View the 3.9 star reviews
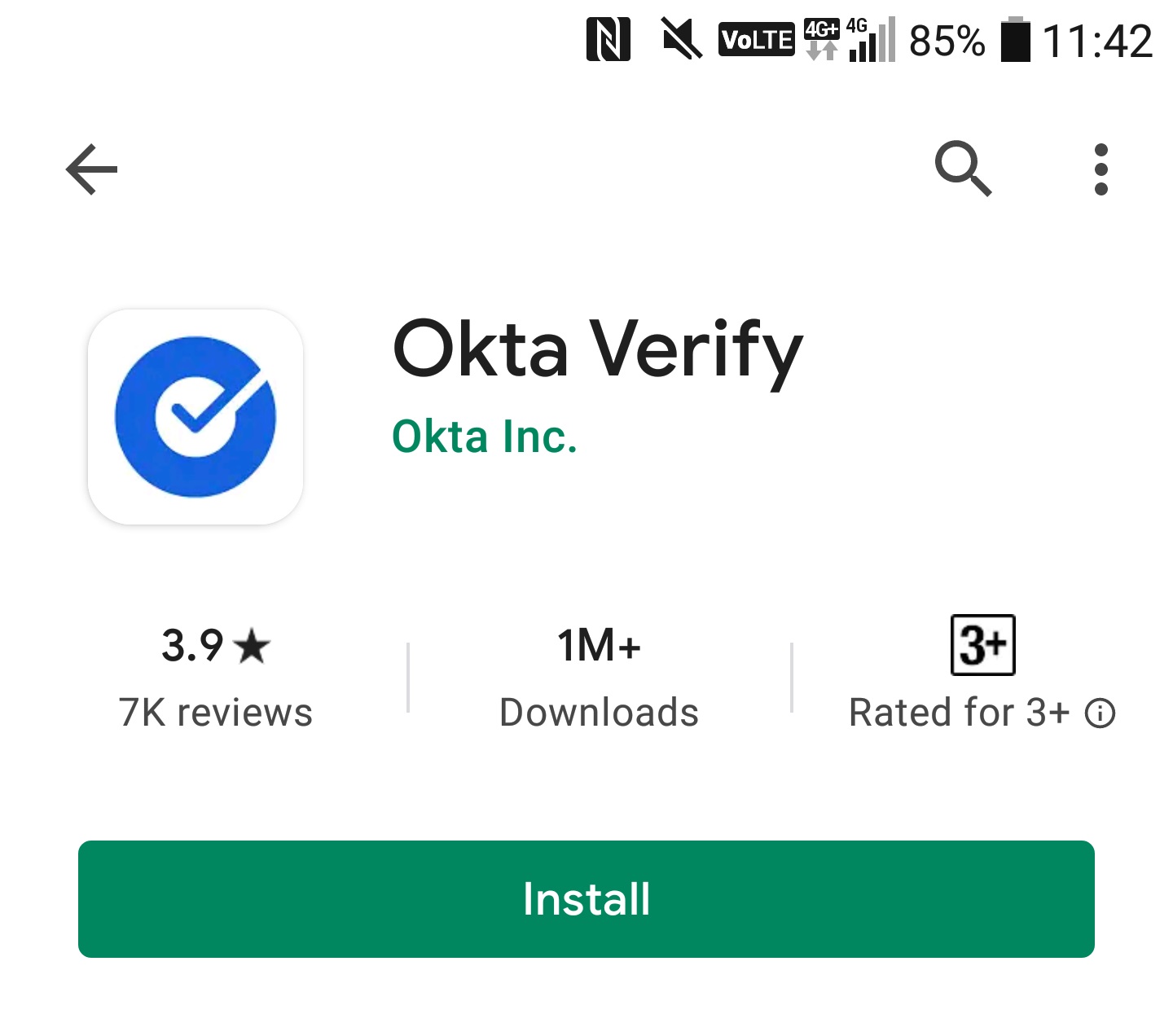 coord(215,678)
